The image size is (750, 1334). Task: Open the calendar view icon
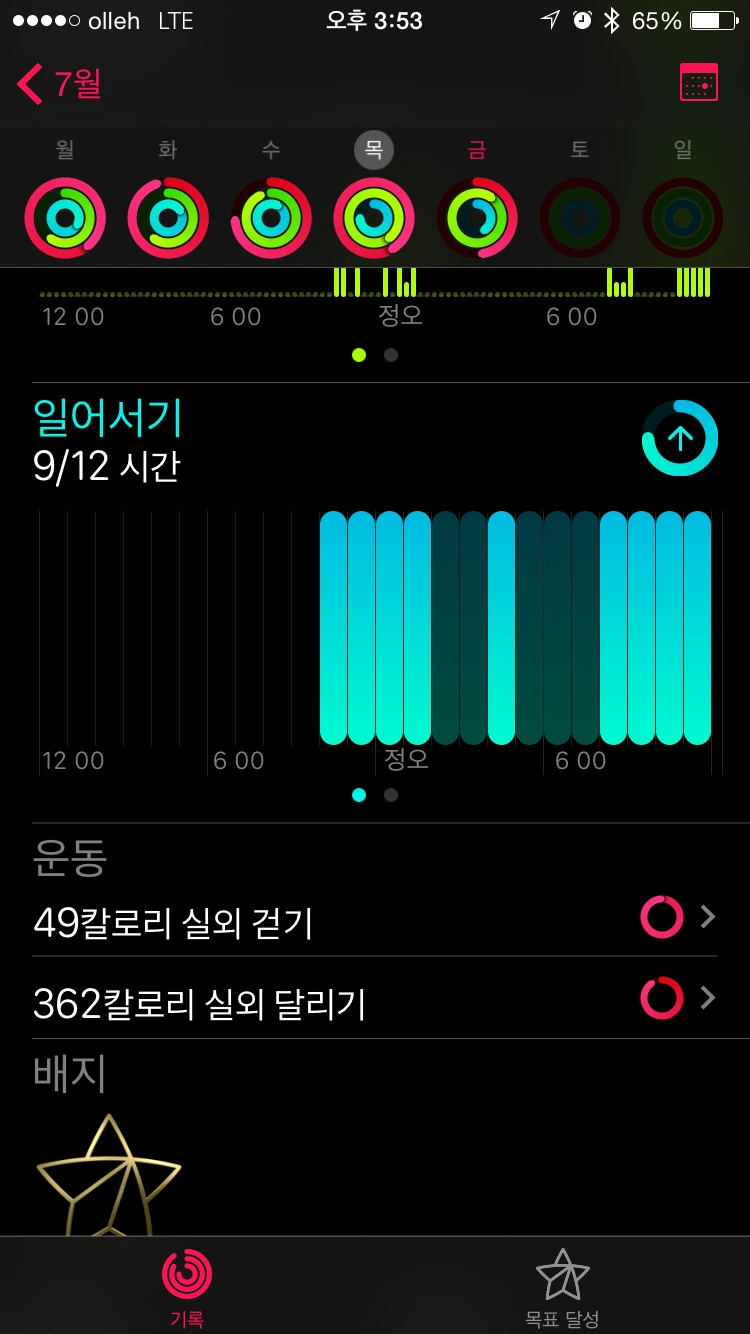698,83
